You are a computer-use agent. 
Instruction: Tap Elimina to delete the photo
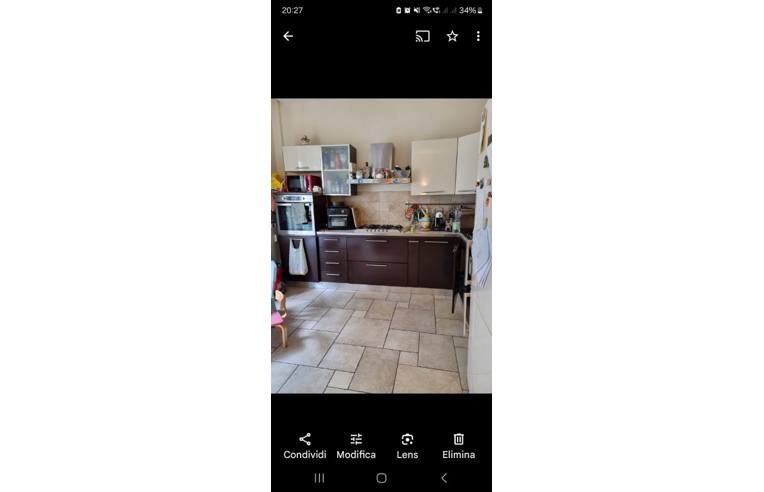point(459,445)
